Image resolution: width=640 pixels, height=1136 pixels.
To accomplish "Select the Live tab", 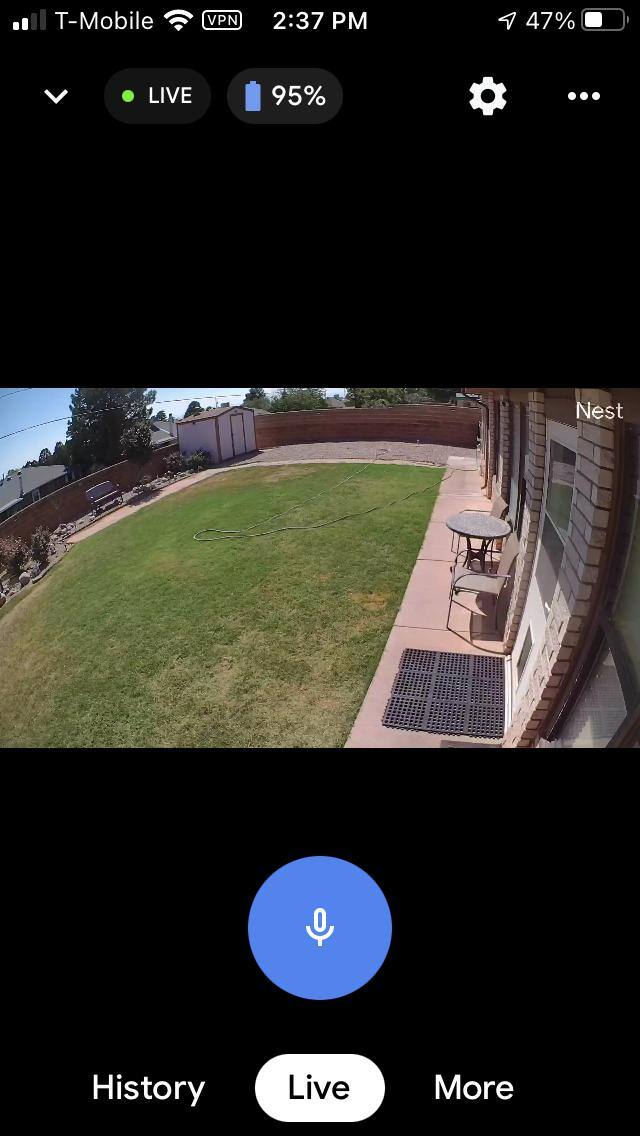I will 320,1087.
